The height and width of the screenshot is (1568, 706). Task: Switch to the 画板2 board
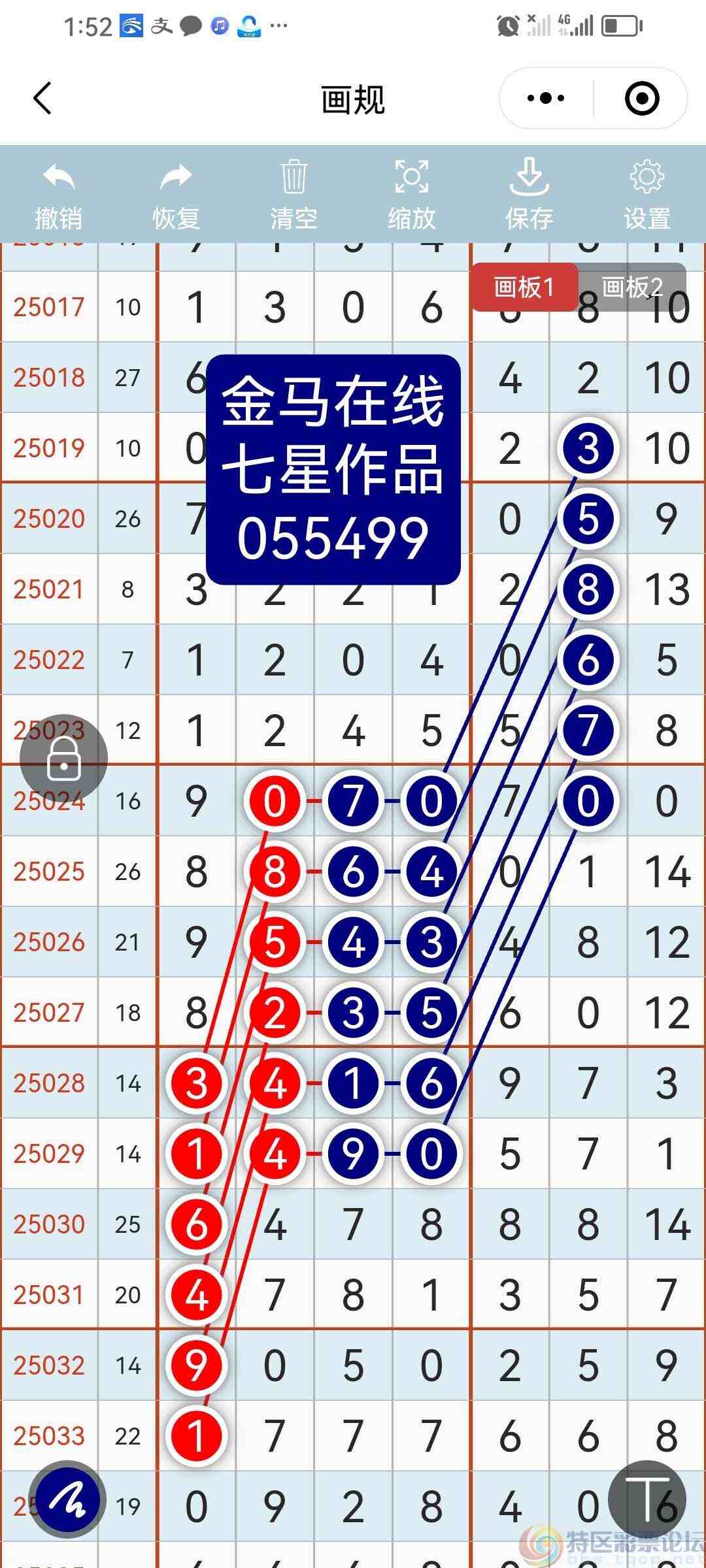[x=631, y=286]
